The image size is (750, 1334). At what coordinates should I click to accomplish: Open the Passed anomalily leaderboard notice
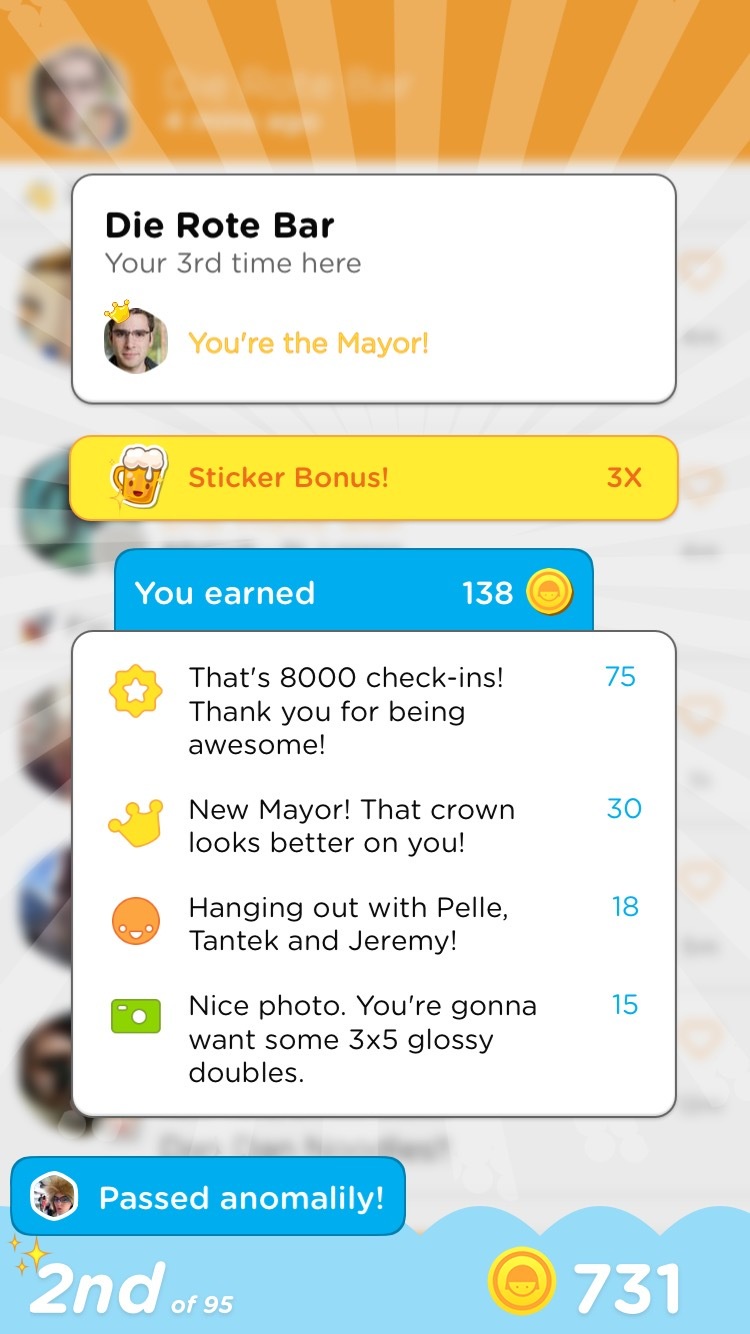click(x=208, y=1197)
